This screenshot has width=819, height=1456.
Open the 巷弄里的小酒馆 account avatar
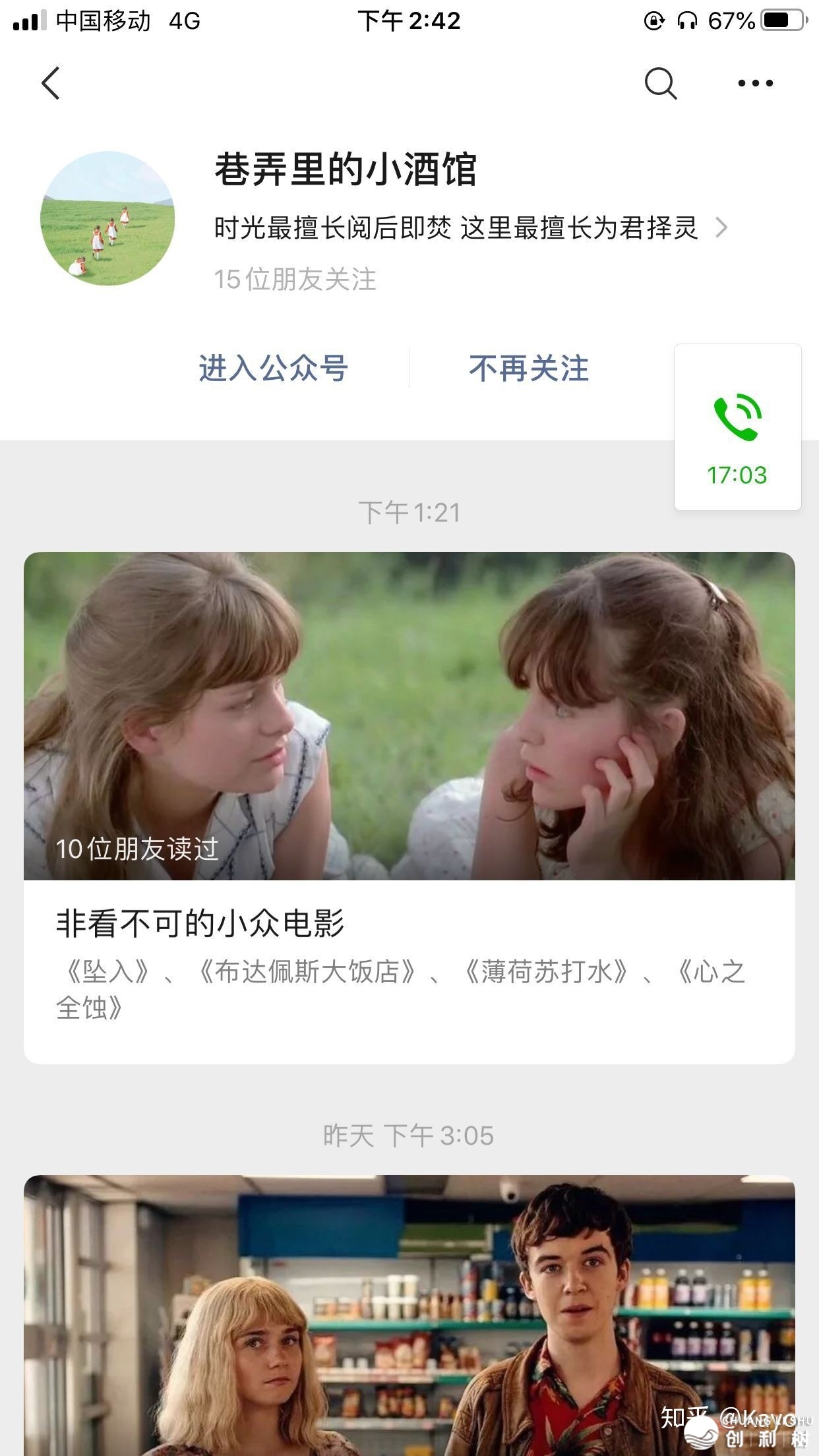tap(107, 218)
